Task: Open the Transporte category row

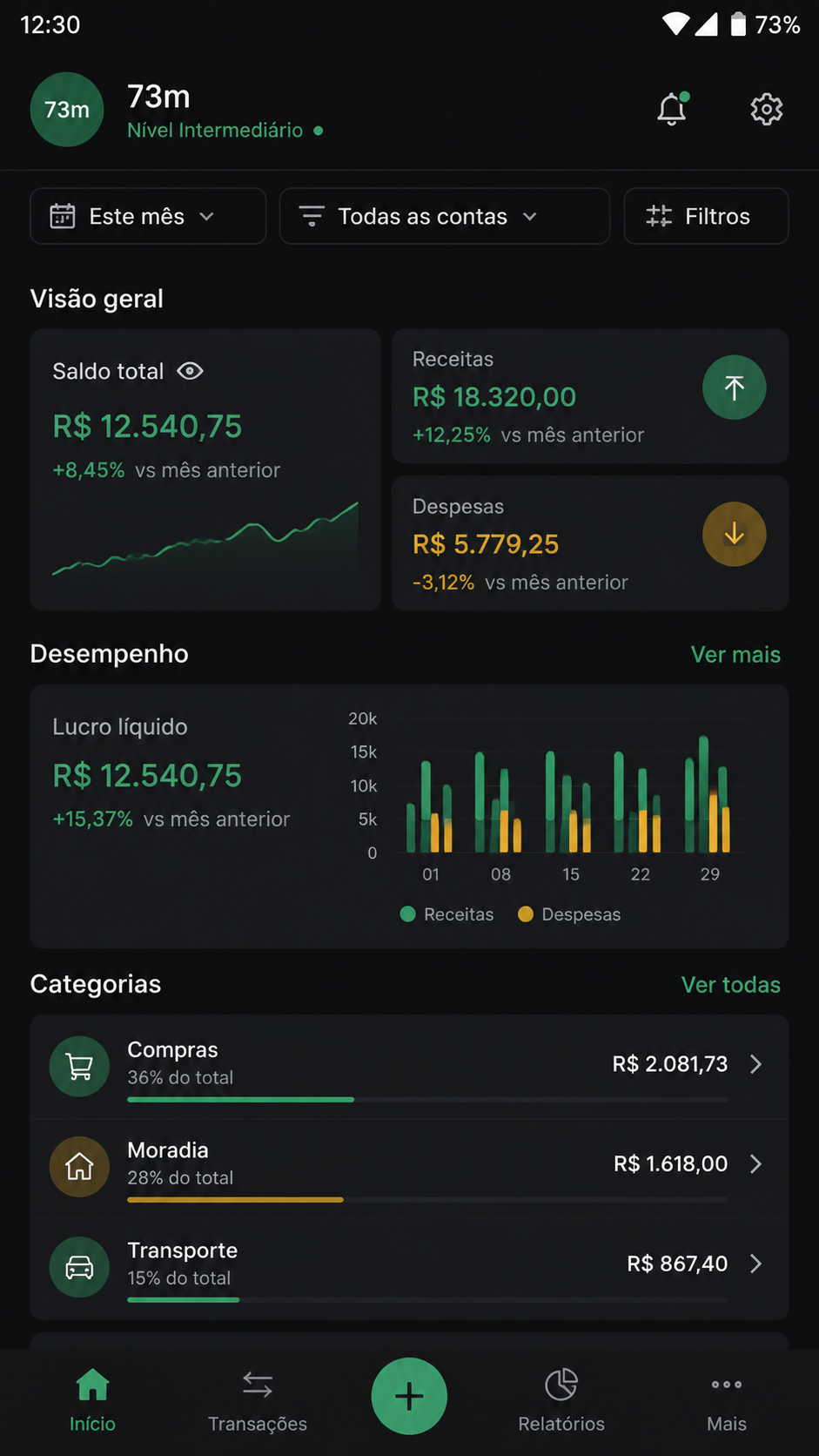Action: (409, 1268)
